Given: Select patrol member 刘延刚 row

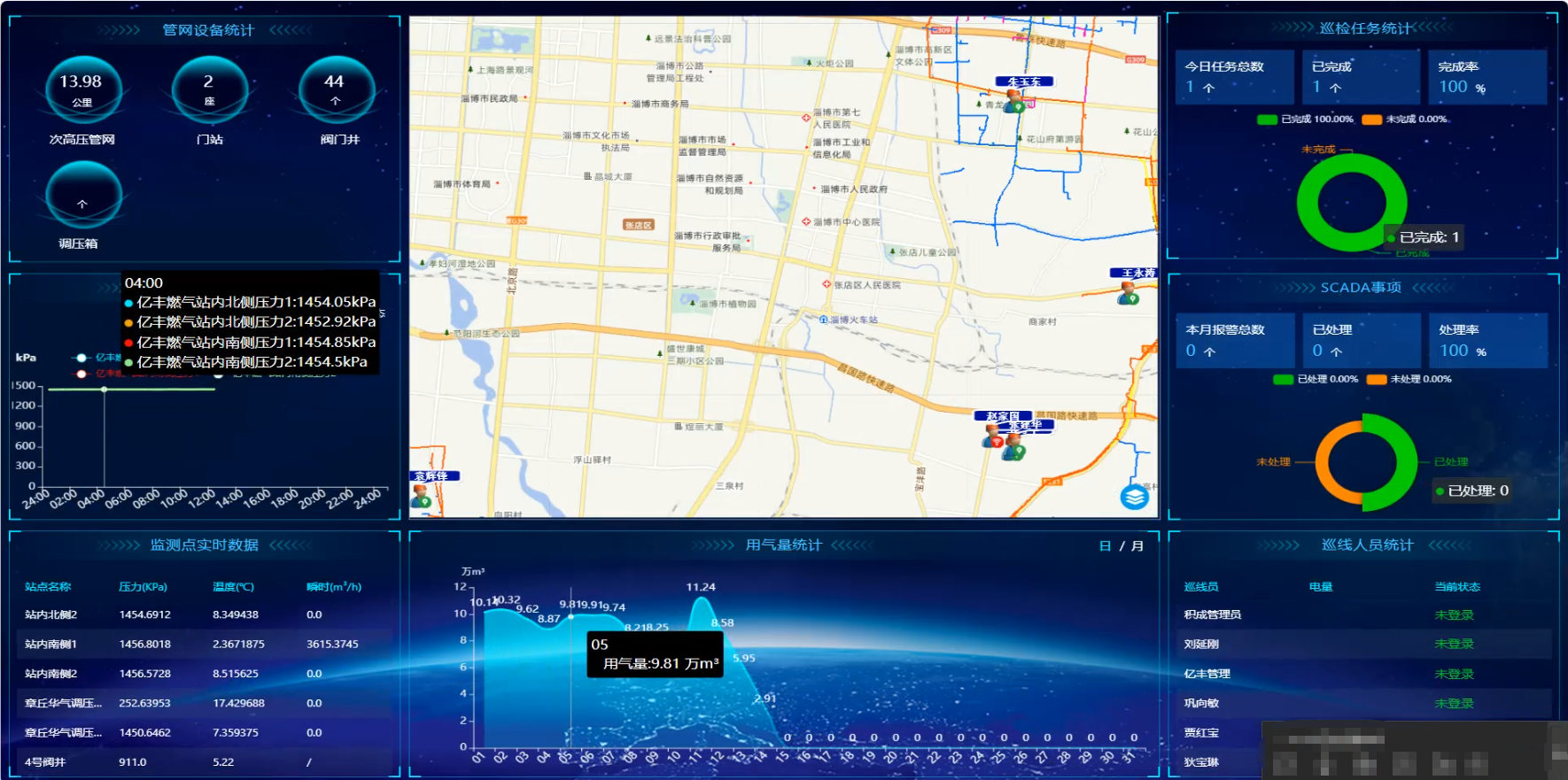Looking at the screenshot, I should tap(1362, 645).
